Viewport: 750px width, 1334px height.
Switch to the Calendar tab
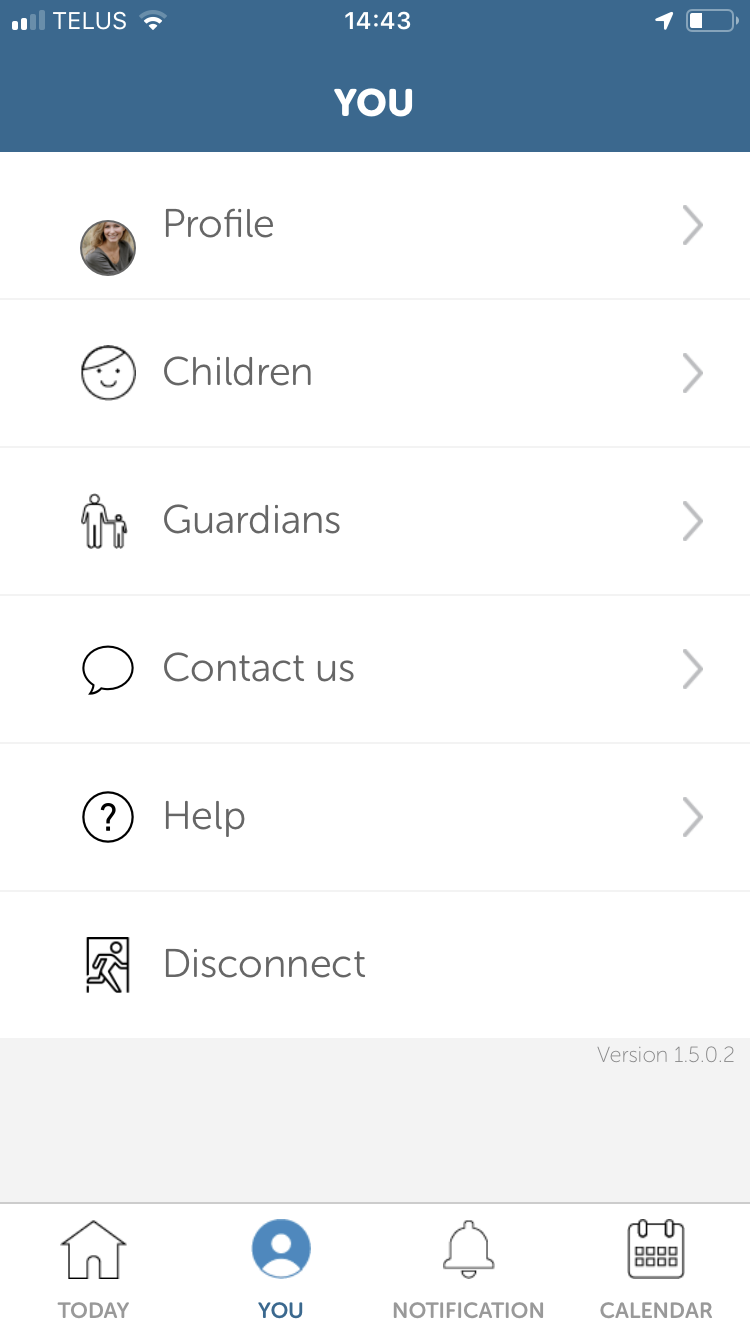656,1270
